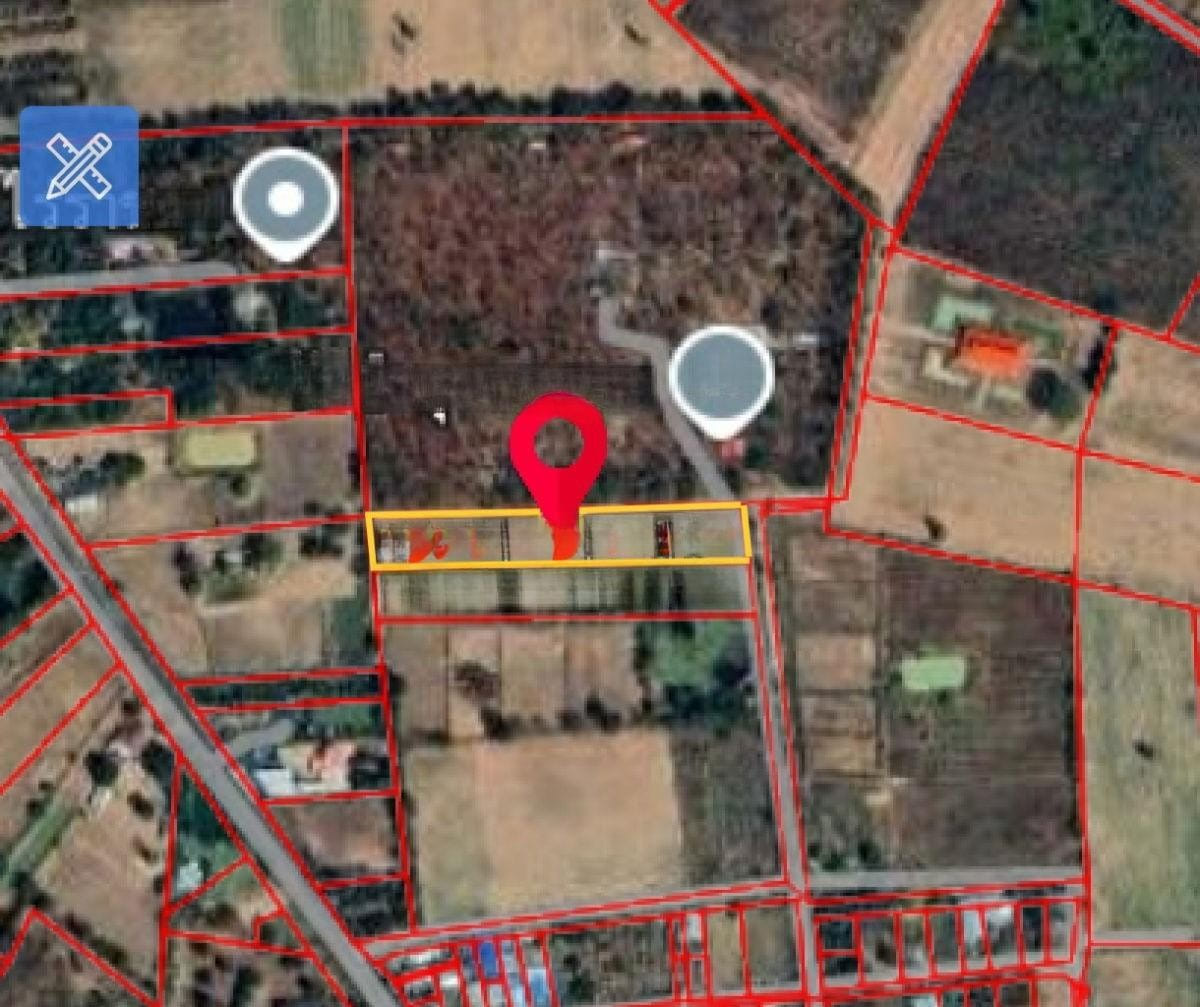Open the measuring tool button

(x=79, y=166)
